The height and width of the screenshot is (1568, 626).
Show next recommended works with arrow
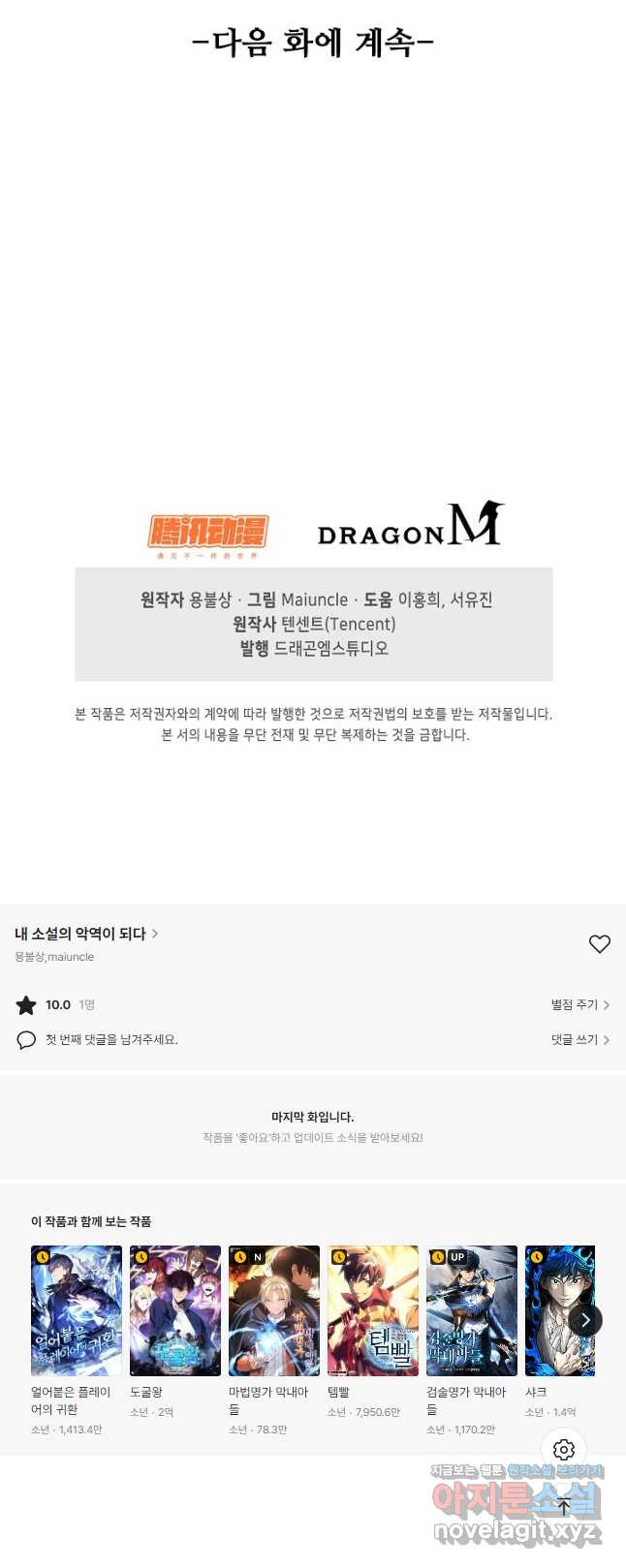(x=585, y=1320)
